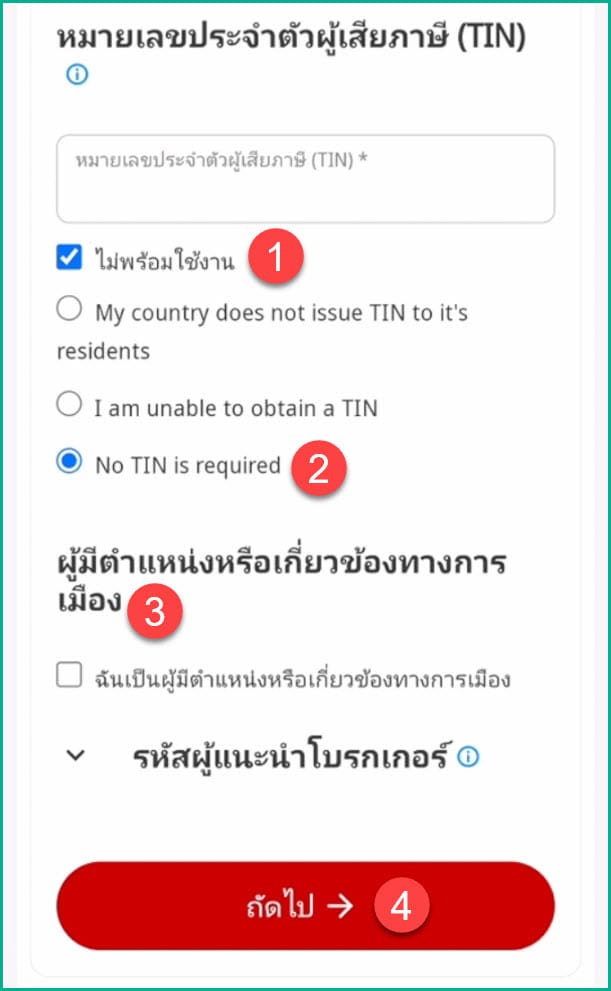
Task: Check the politically exposed person checkbox
Action: pos(70,674)
